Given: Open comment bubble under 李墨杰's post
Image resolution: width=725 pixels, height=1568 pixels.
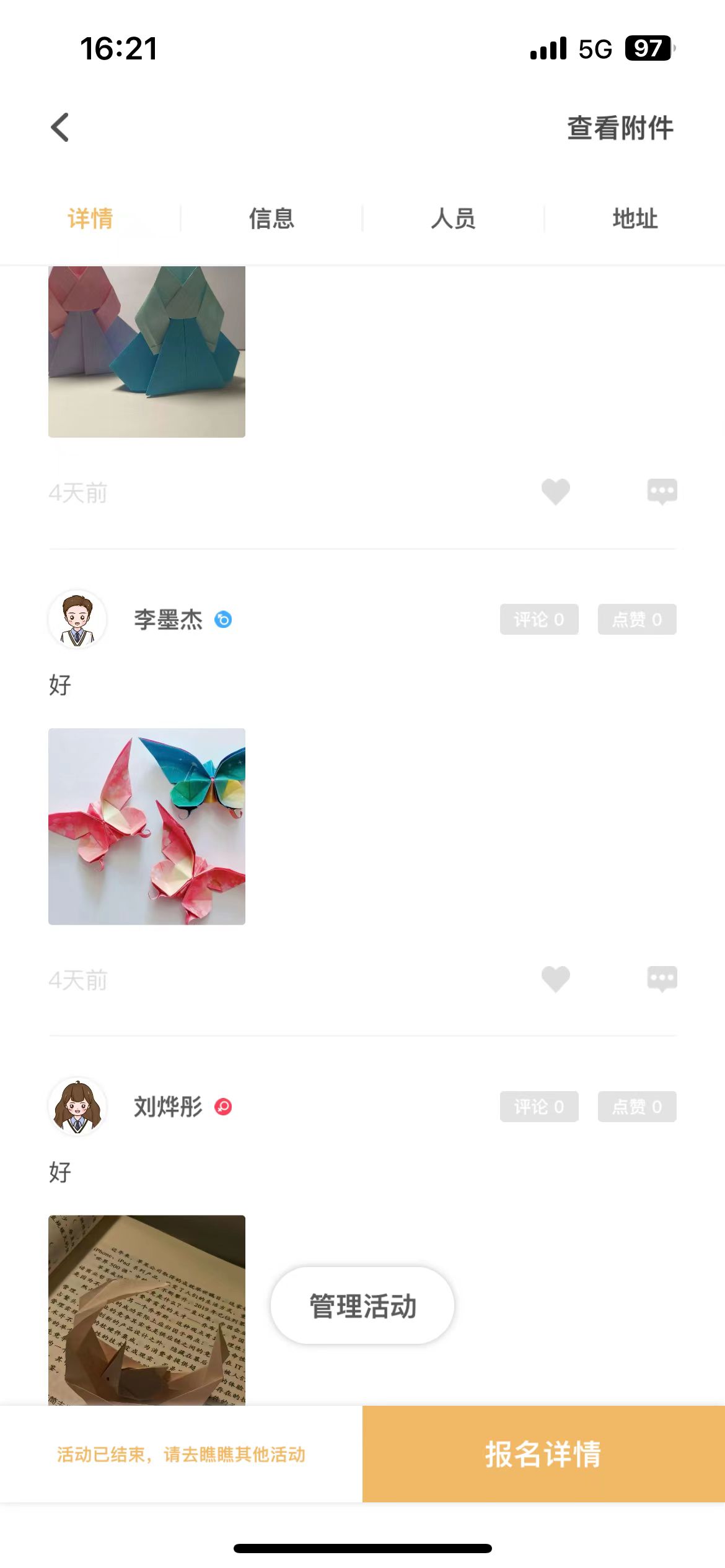Looking at the screenshot, I should pyautogui.click(x=662, y=979).
